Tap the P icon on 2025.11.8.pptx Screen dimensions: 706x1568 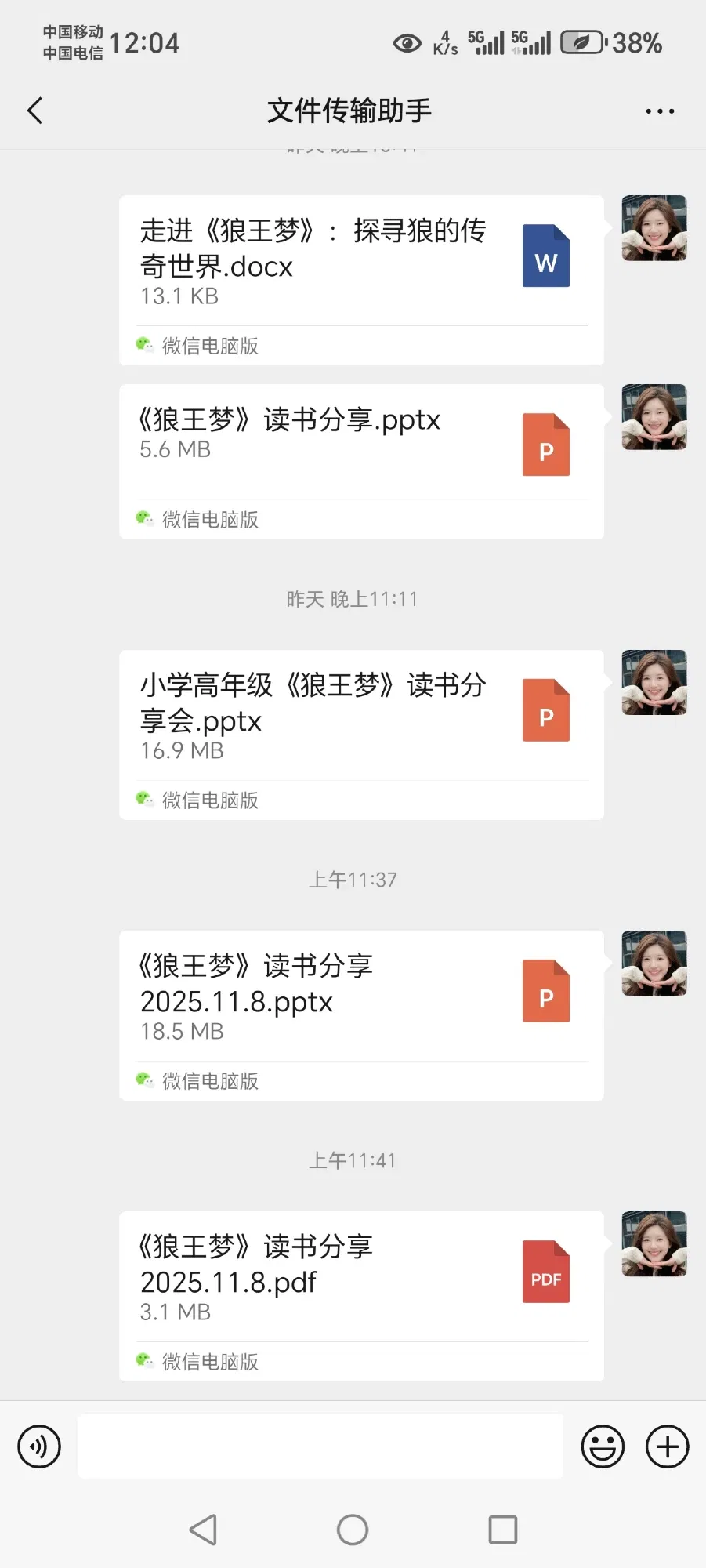tap(545, 991)
